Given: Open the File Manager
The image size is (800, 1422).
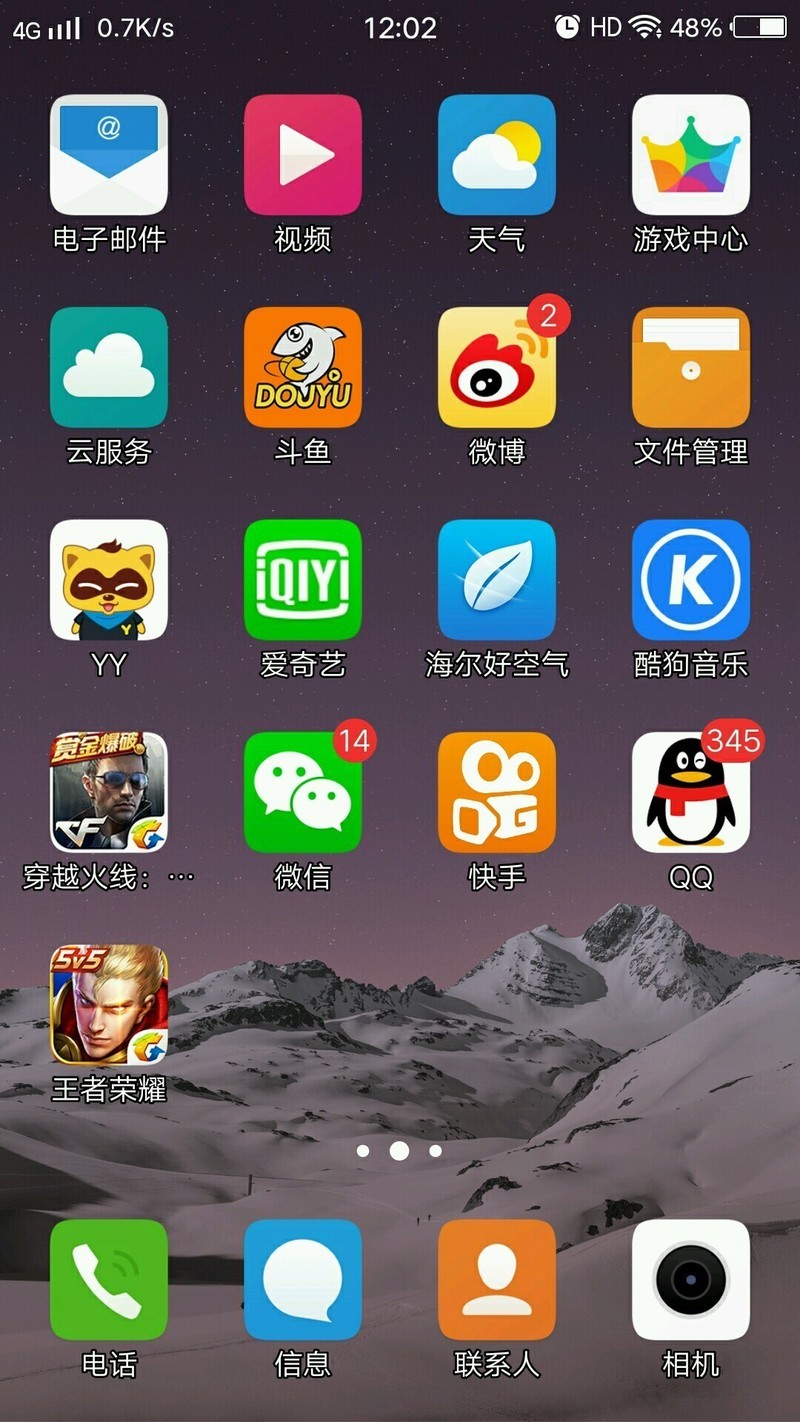Looking at the screenshot, I should [x=690, y=368].
